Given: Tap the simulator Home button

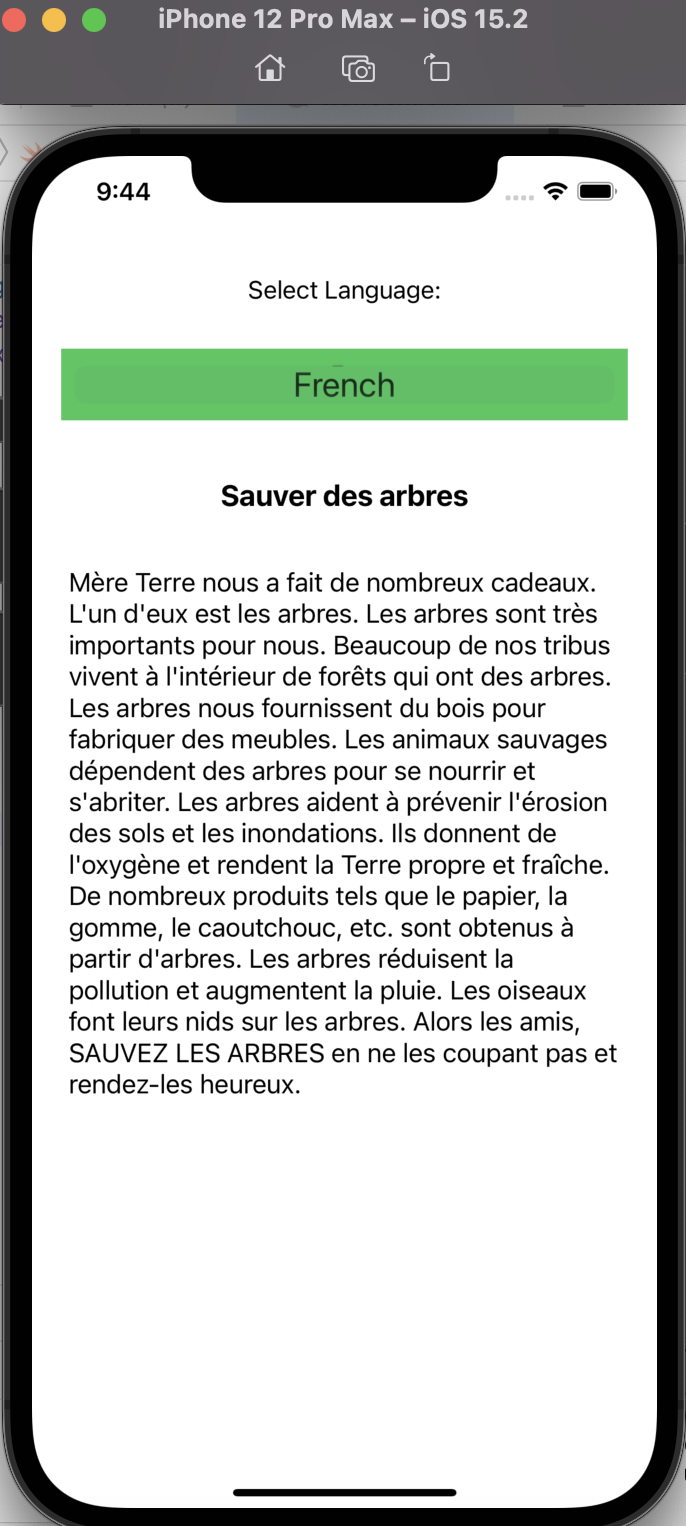Looking at the screenshot, I should [270, 68].
